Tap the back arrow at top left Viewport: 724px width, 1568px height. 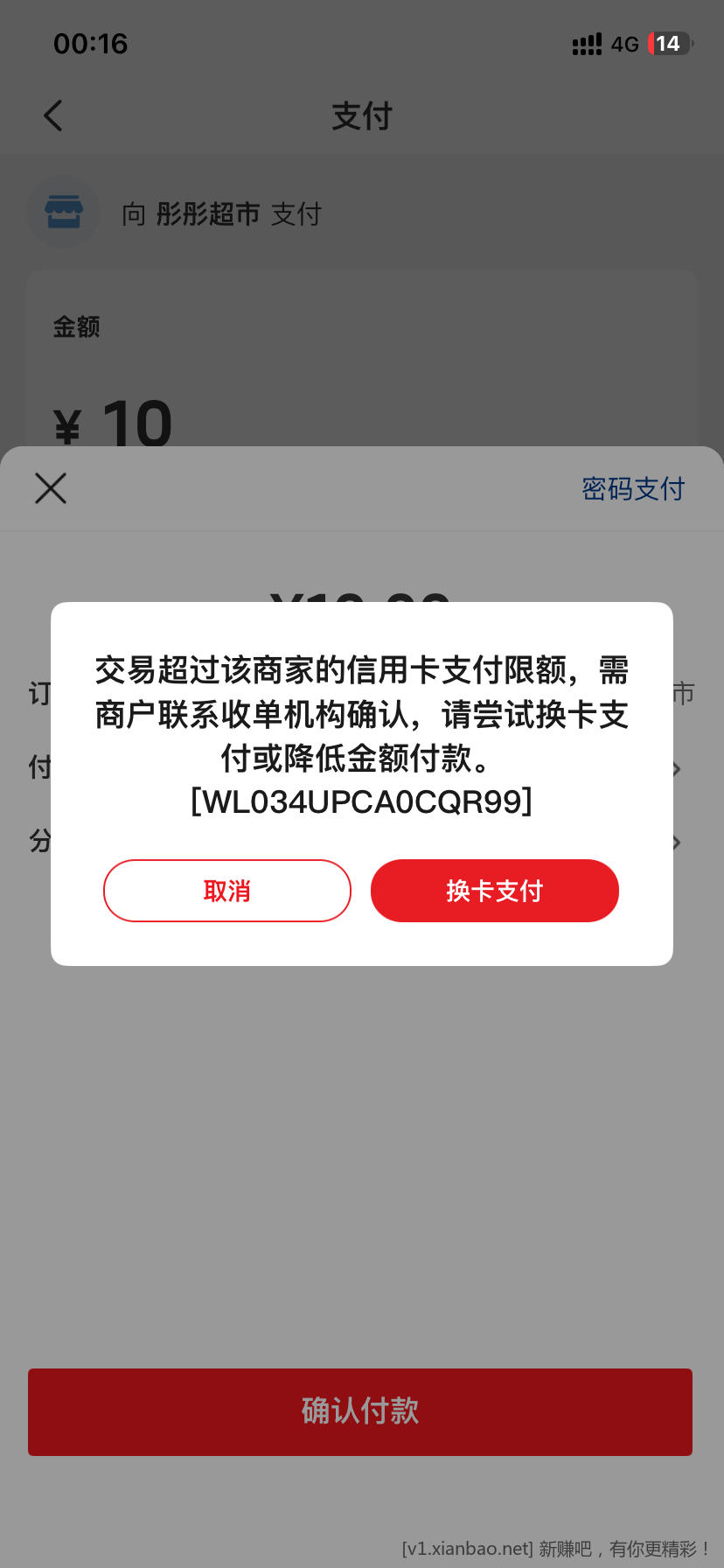pos(52,115)
